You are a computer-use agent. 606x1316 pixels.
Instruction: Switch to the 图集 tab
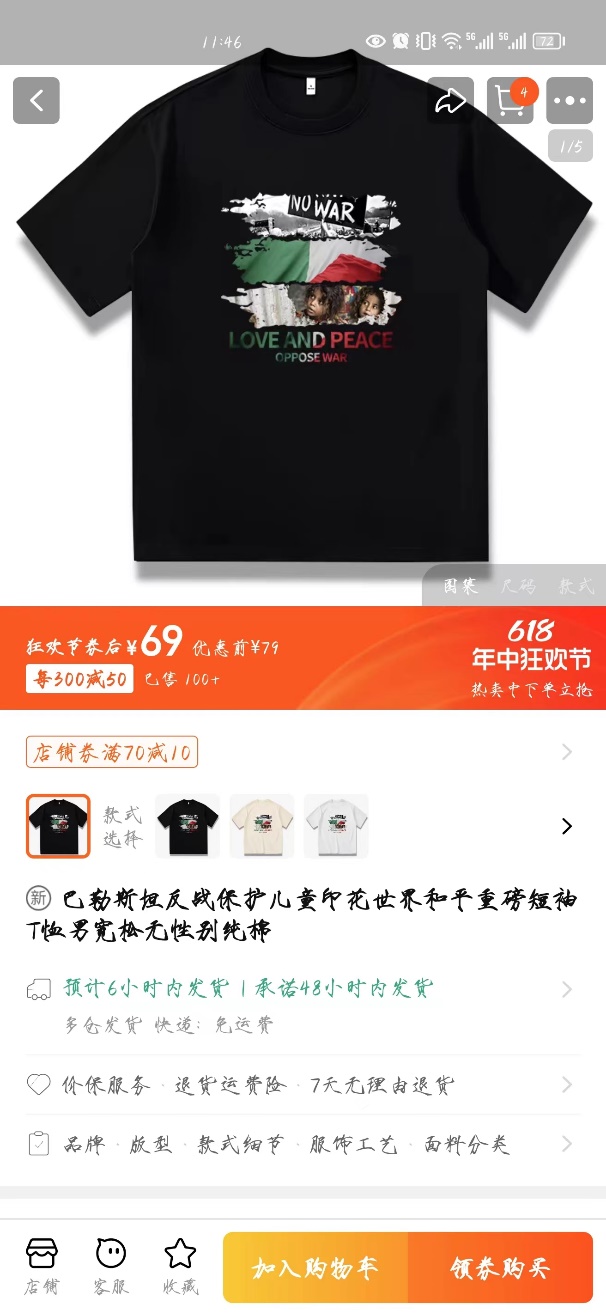click(461, 586)
